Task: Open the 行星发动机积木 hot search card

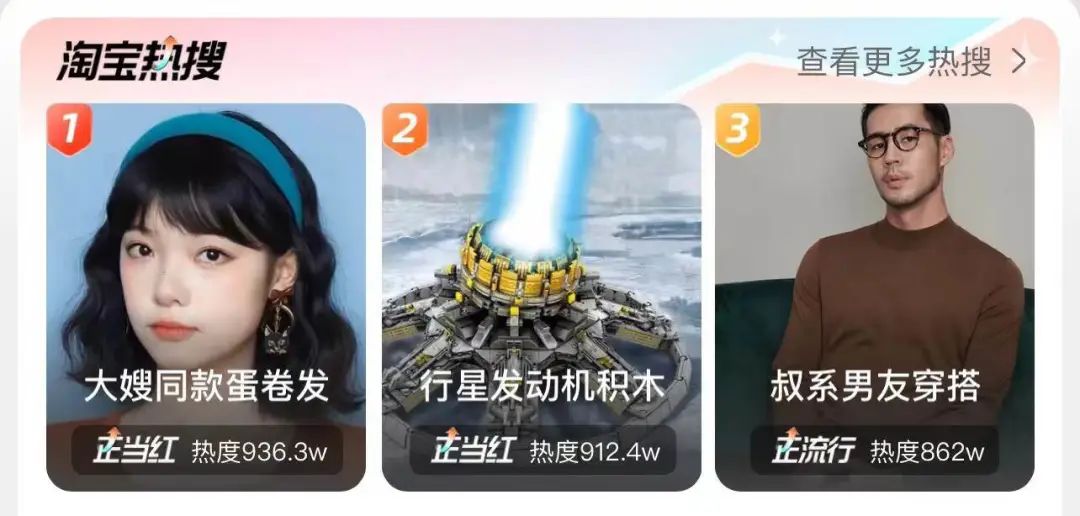Action: coord(541,297)
